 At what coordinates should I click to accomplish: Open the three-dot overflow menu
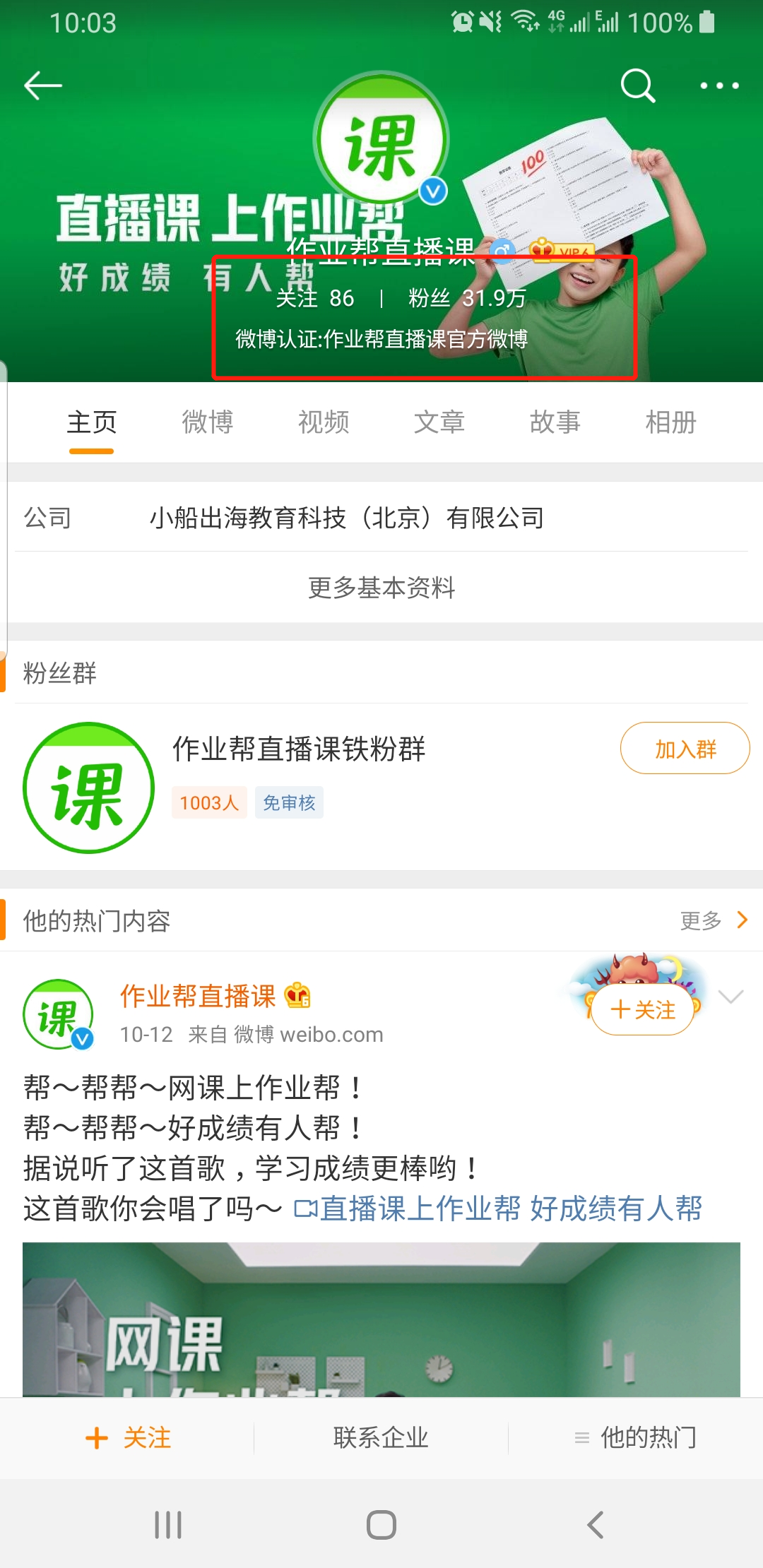pyautogui.click(x=719, y=85)
